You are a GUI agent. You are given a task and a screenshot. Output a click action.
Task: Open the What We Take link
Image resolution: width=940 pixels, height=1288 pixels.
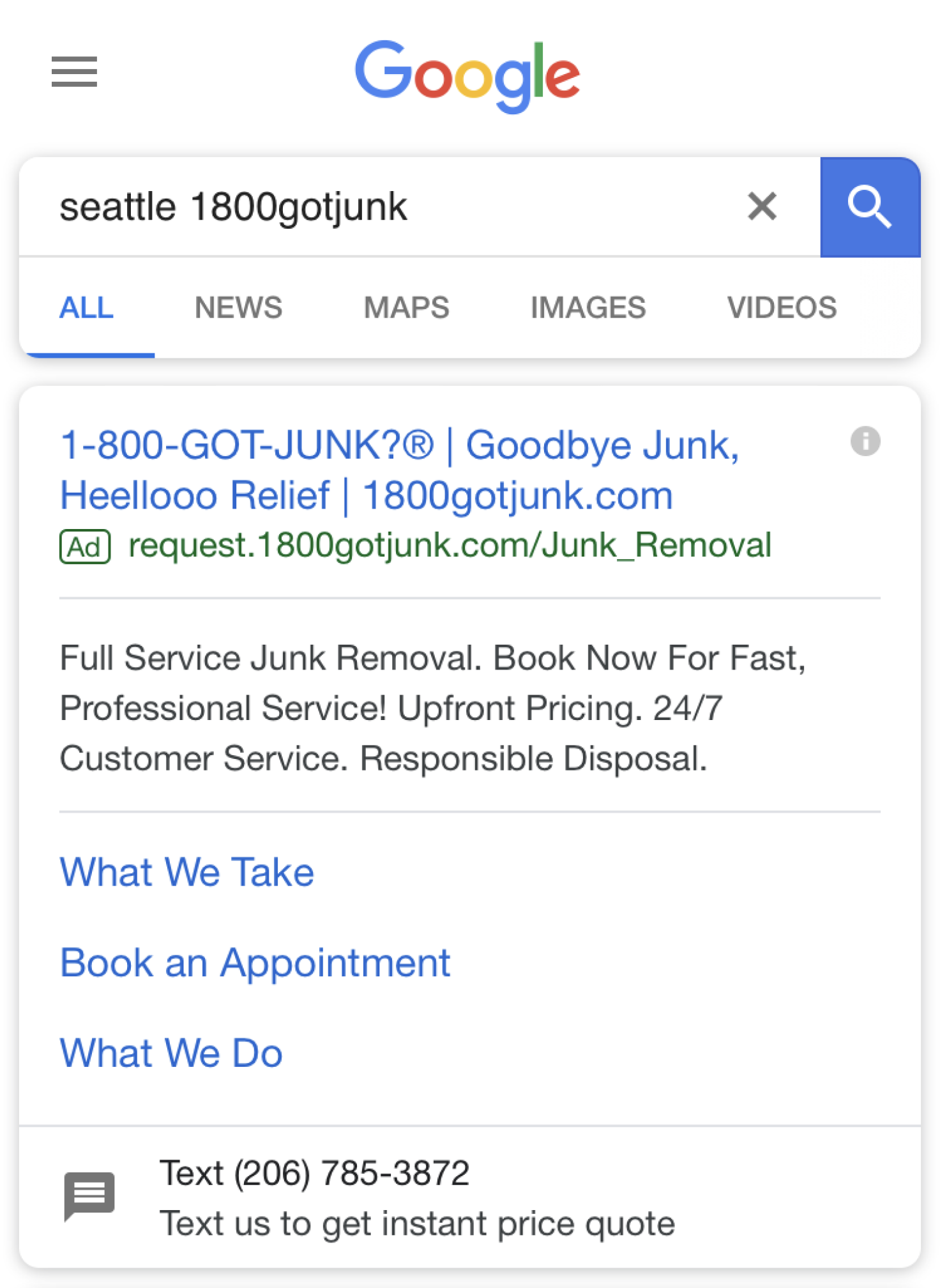[x=186, y=871]
